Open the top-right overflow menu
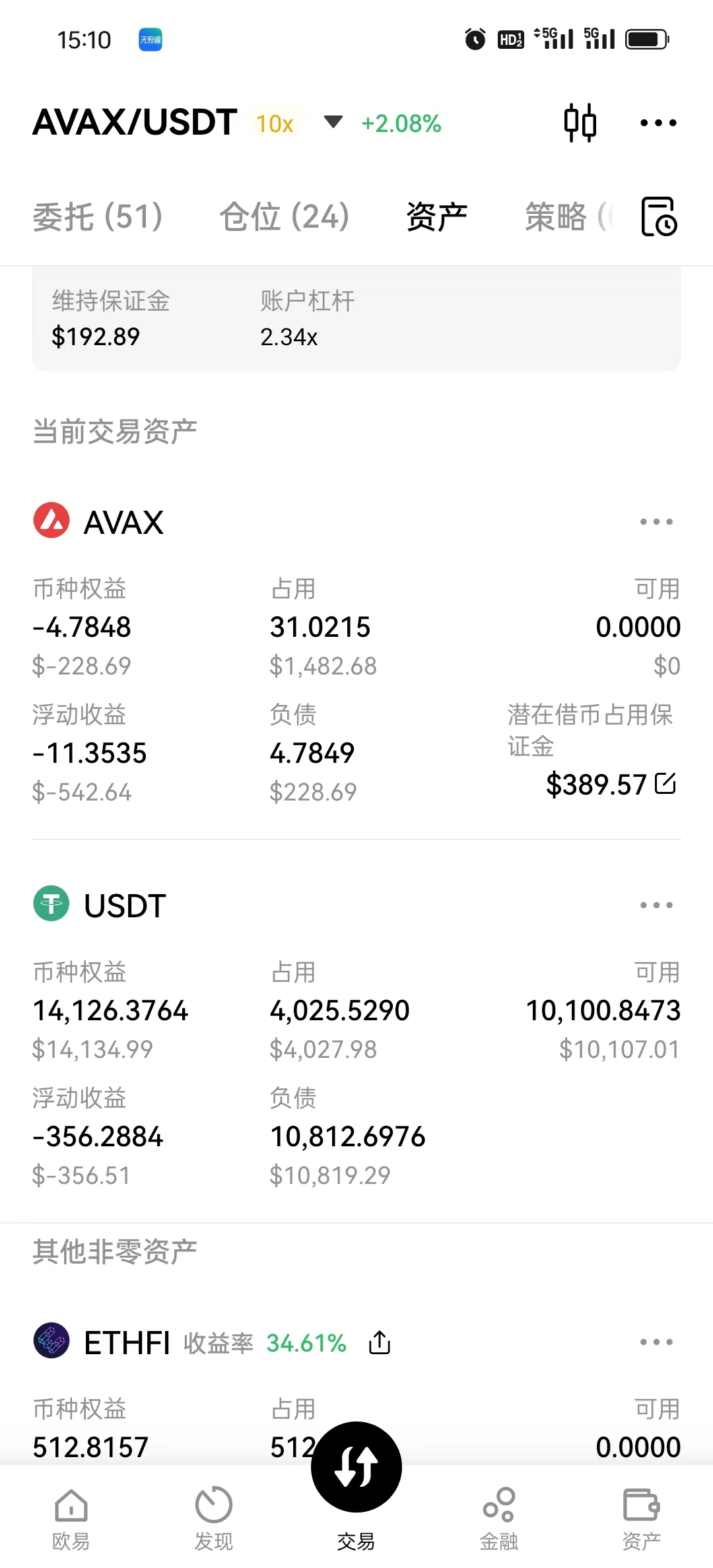Screen dimensions: 713x1568 (658, 123)
